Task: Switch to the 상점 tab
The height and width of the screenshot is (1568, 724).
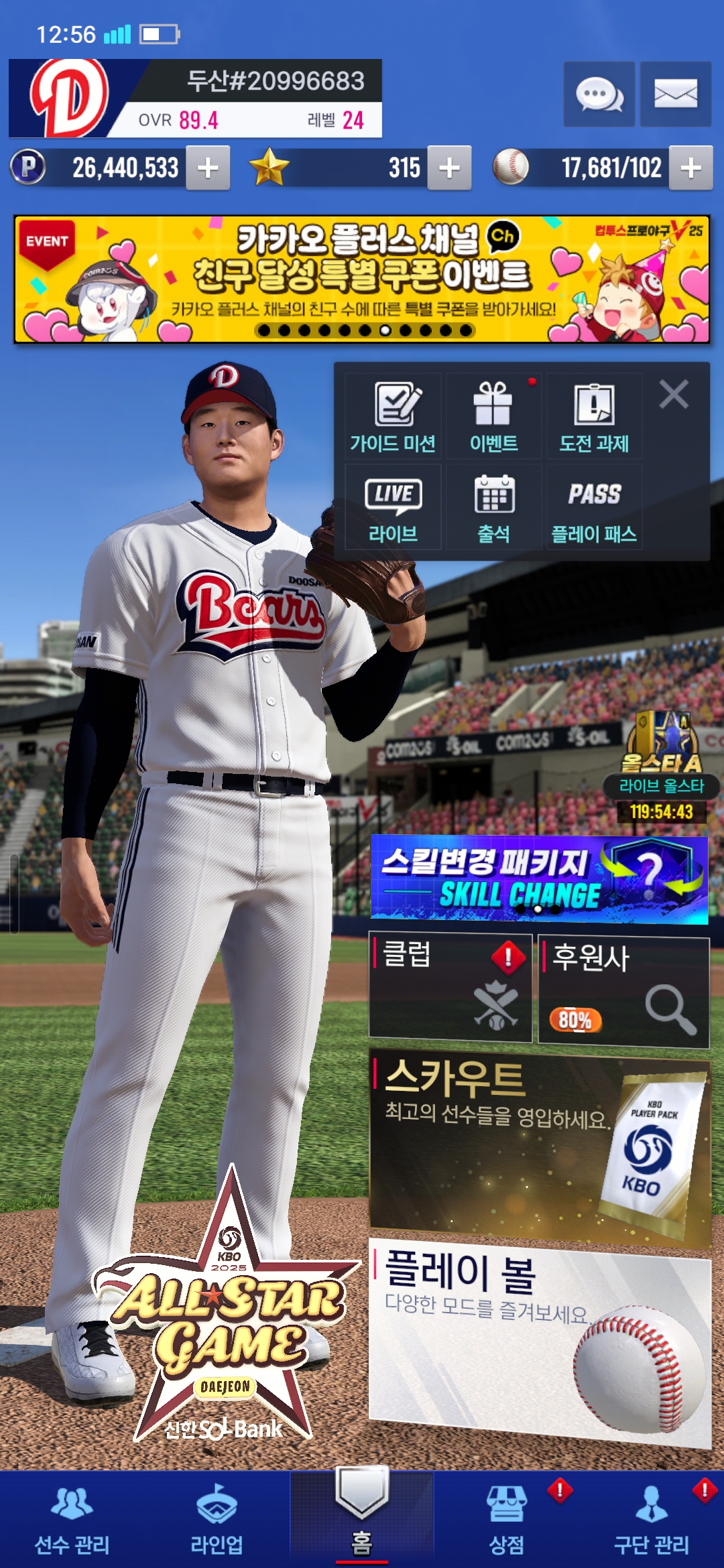Action: coord(507,1520)
